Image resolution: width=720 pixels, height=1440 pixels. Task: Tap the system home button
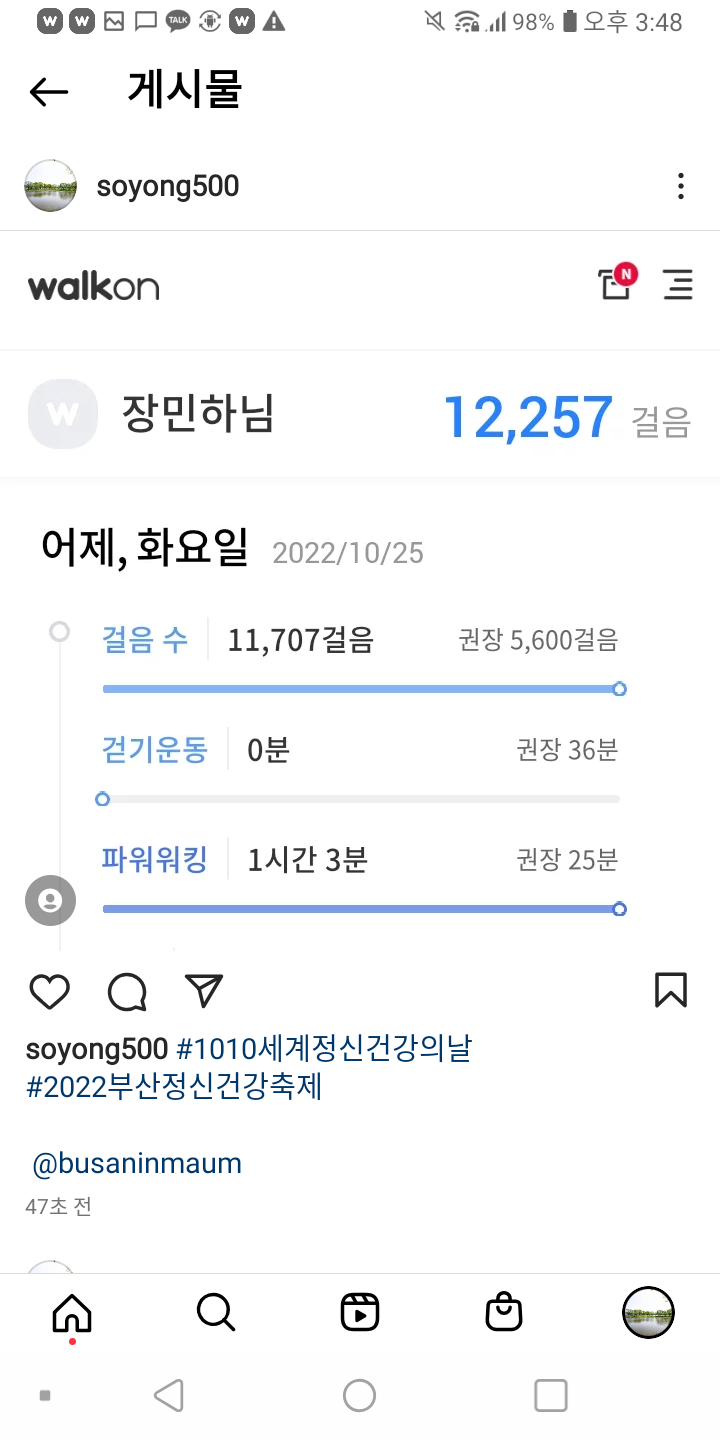[x=359, y=1395]
